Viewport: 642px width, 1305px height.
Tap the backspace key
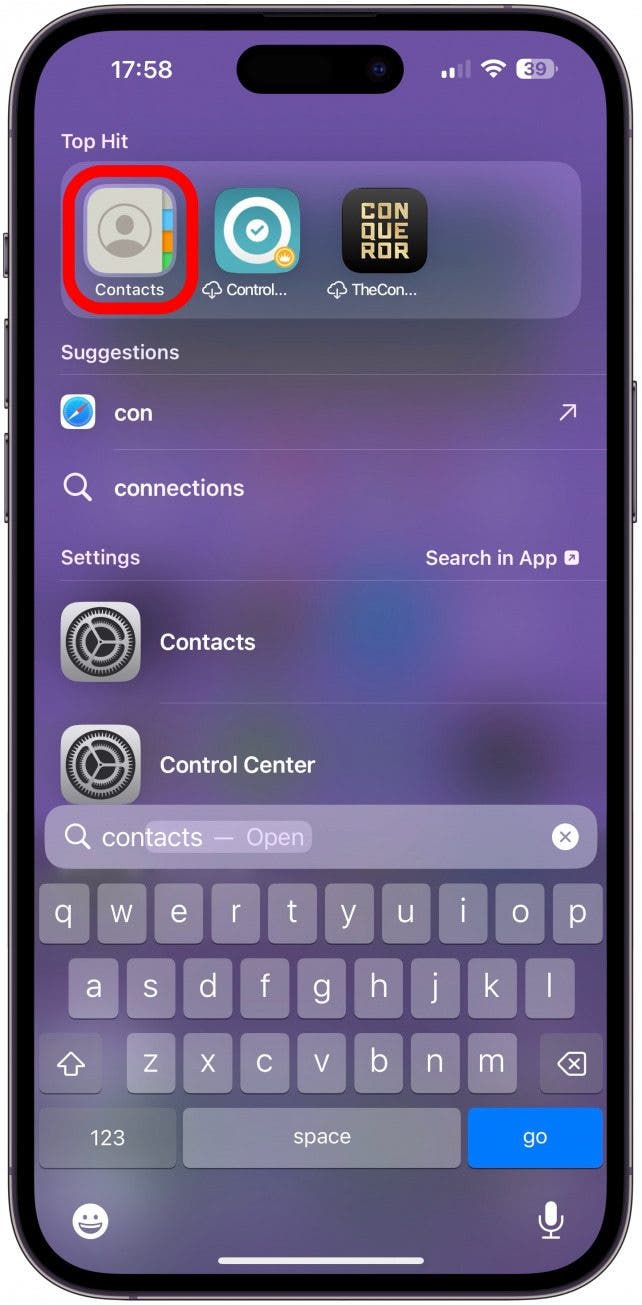coord(571,1064)
